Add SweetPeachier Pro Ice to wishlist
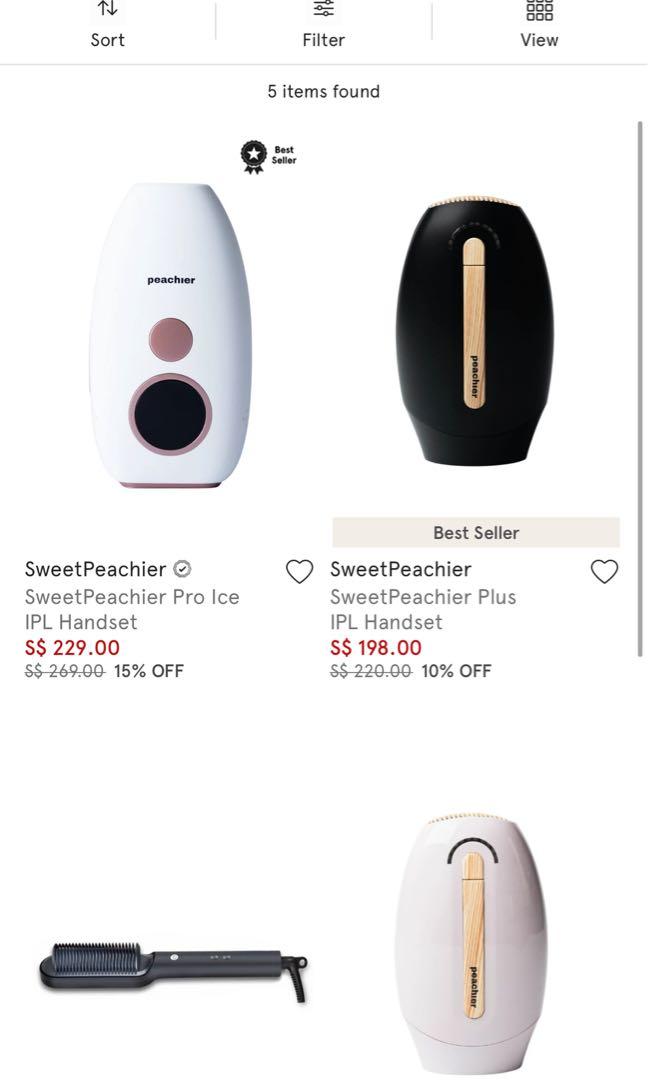Viewport: 648px width, 1080px height. 299,571
